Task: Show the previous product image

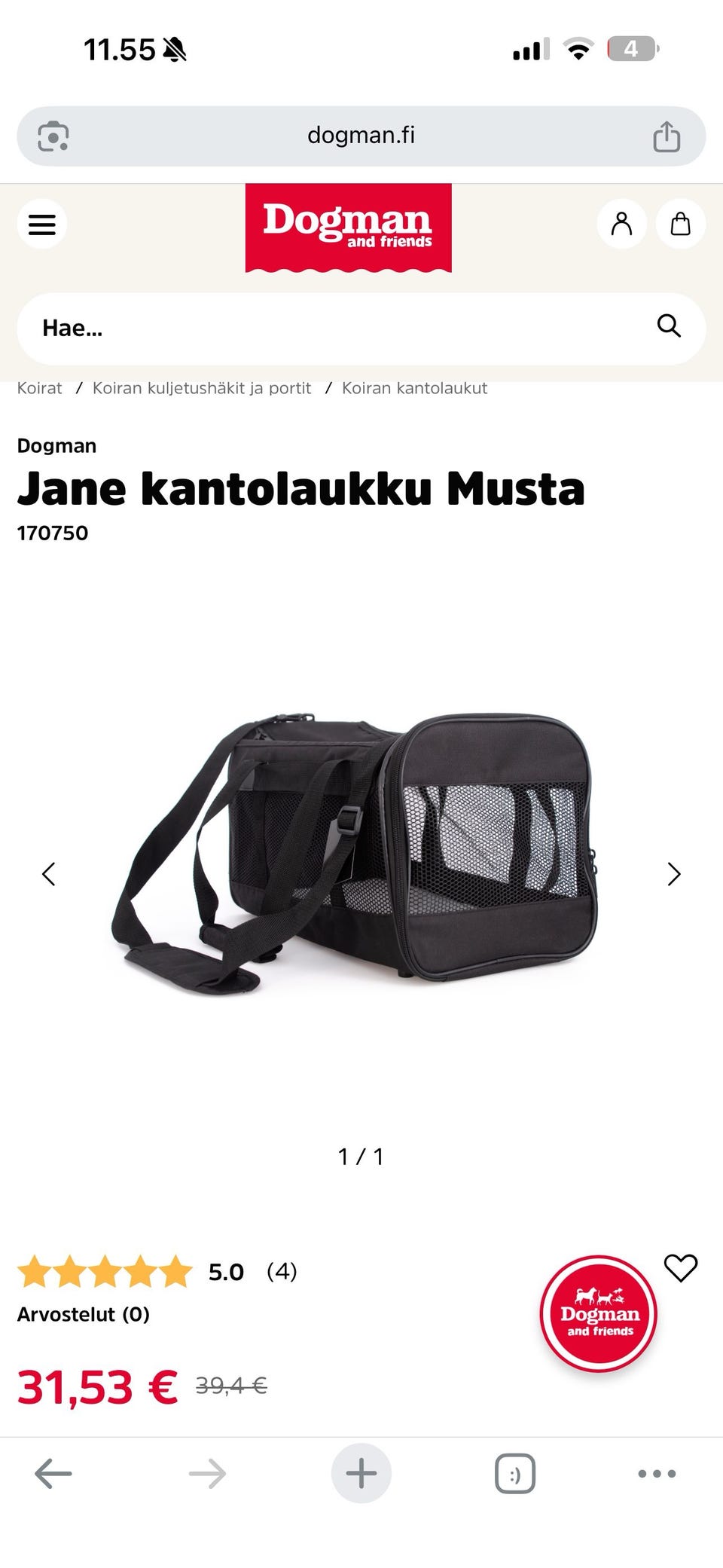Action: [x=49, y=874]
